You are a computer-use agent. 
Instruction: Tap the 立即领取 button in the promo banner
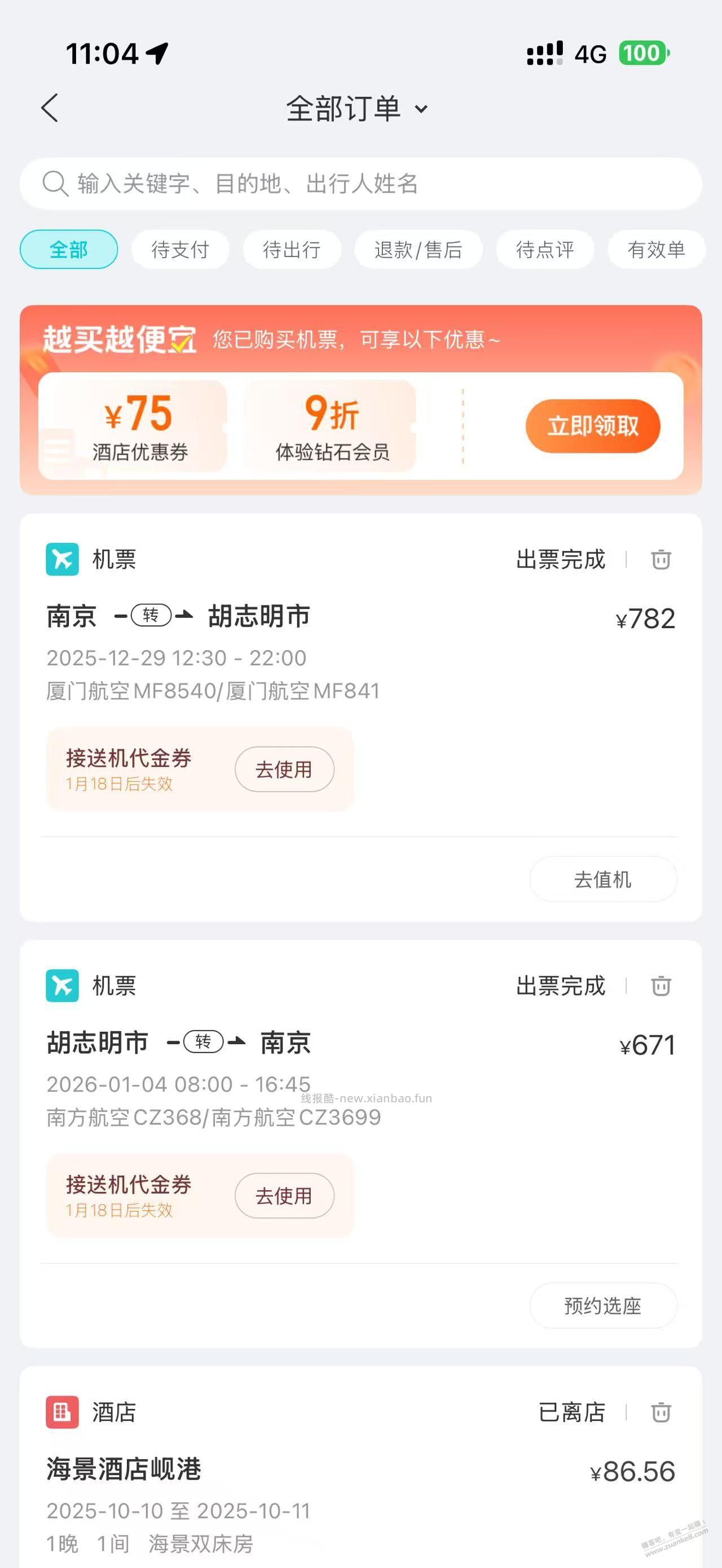592,427
